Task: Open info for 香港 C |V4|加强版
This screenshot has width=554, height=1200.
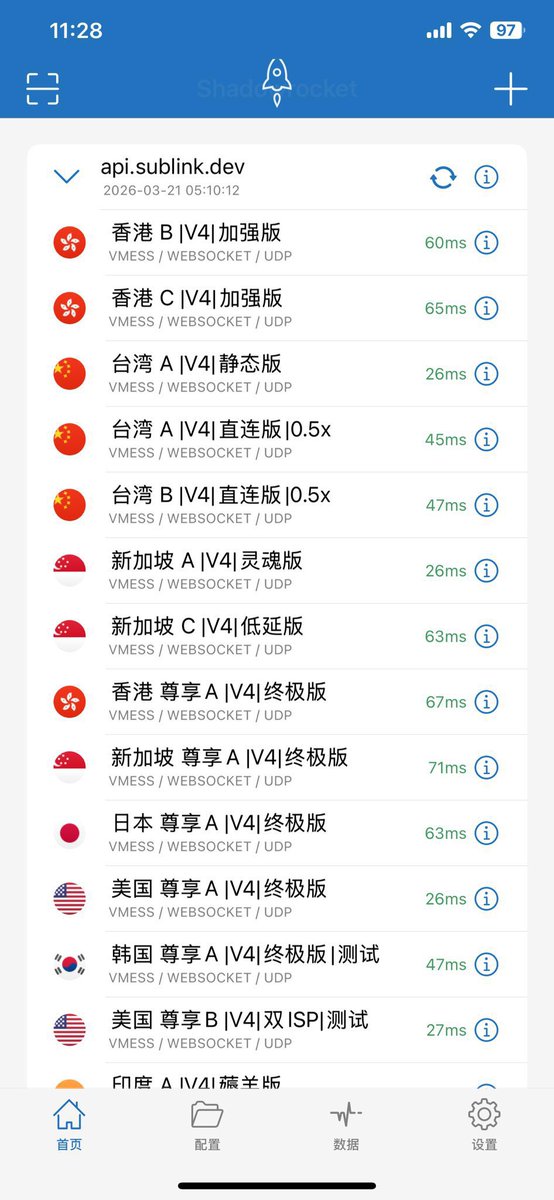Action: pos(486,308)
